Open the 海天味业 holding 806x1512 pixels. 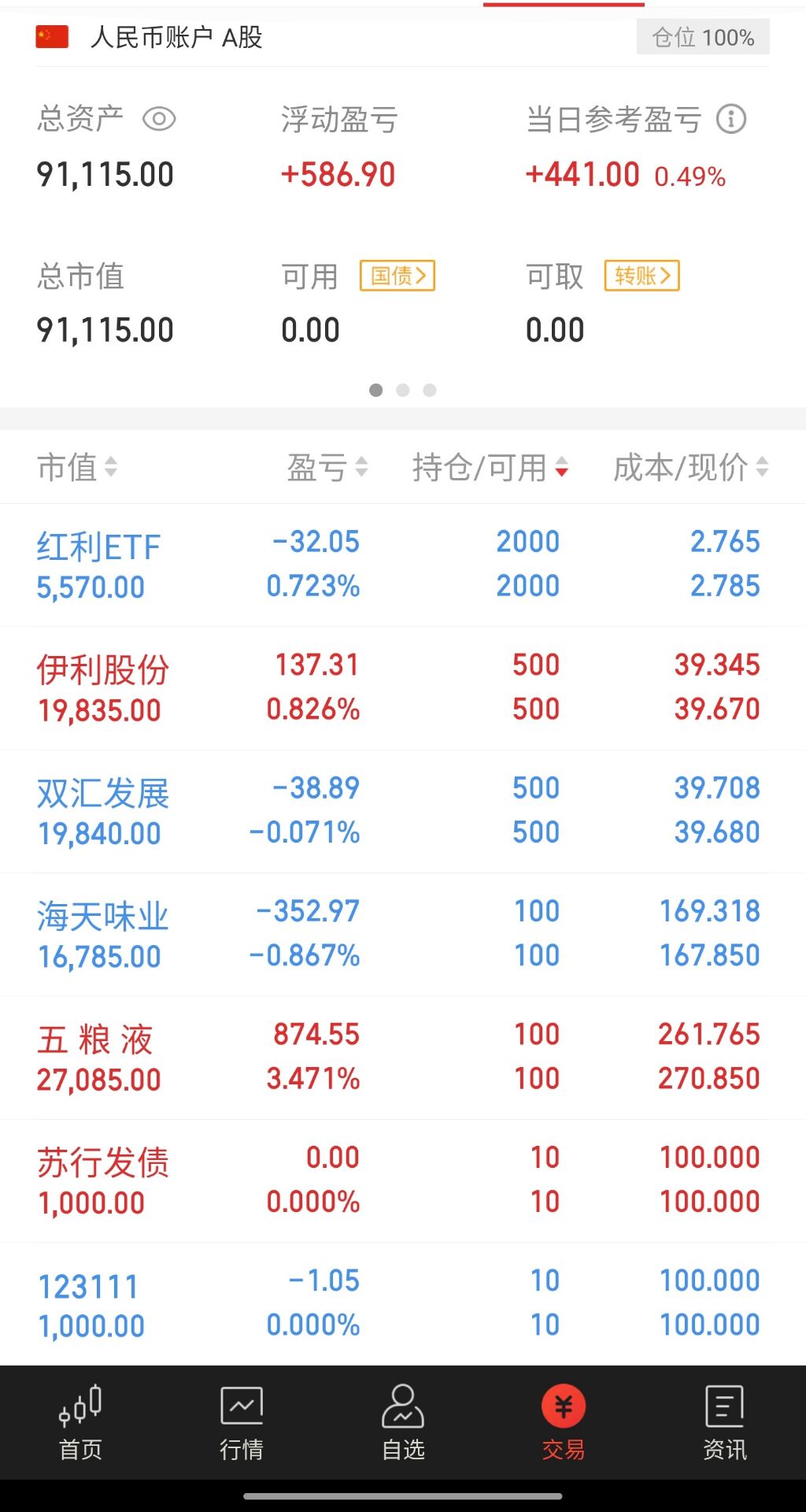[403, 935]
